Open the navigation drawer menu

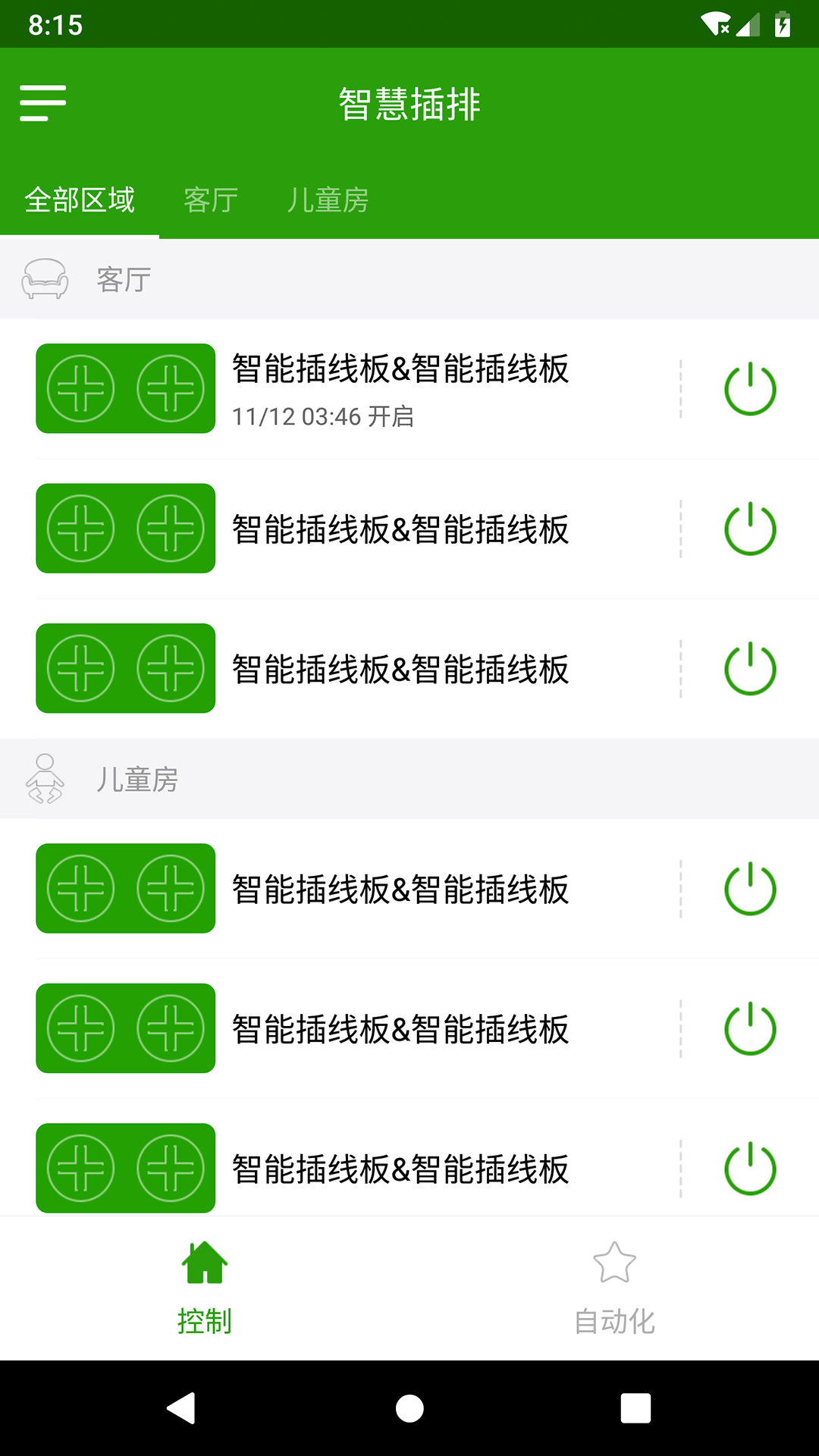43,102
